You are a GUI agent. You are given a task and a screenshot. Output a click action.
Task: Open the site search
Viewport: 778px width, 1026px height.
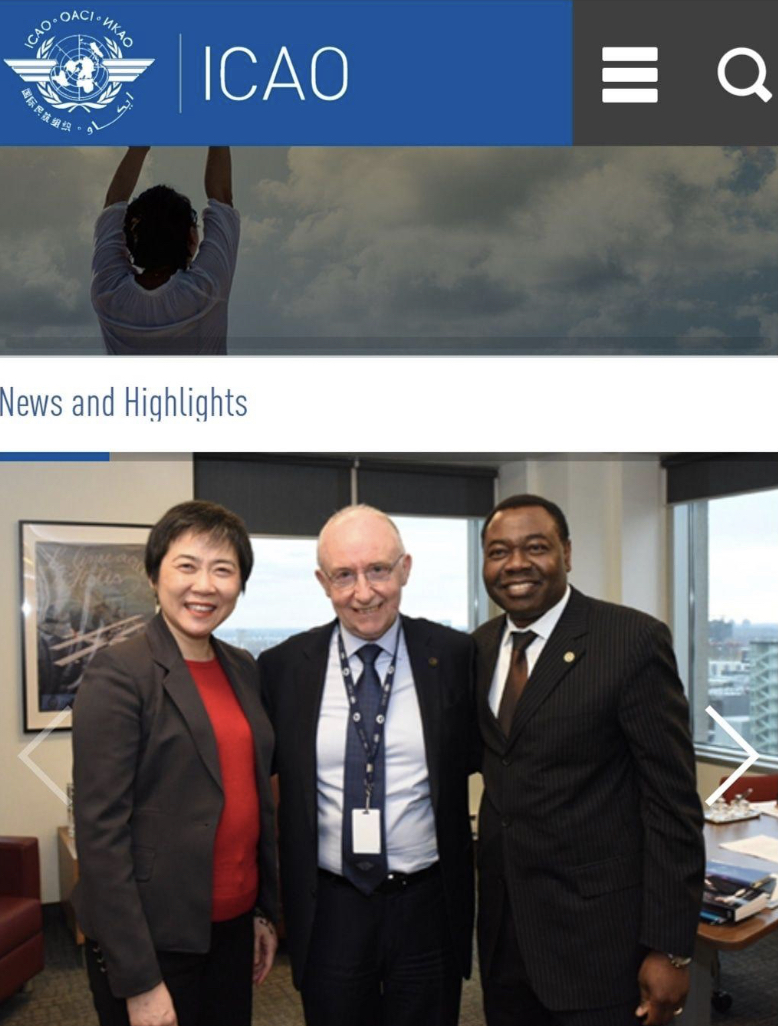tap(743, 74)
